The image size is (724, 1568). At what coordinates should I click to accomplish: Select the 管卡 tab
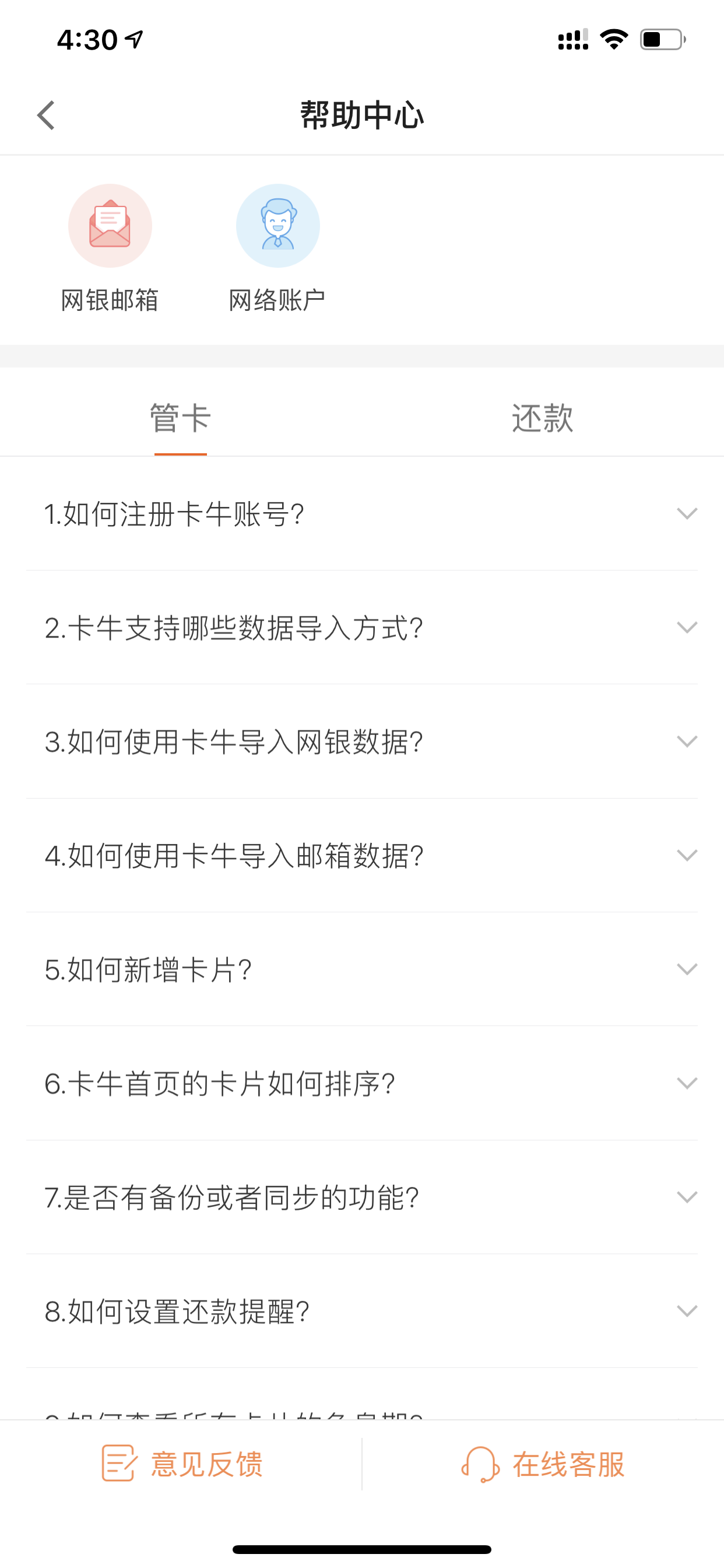tap(181, 418)
